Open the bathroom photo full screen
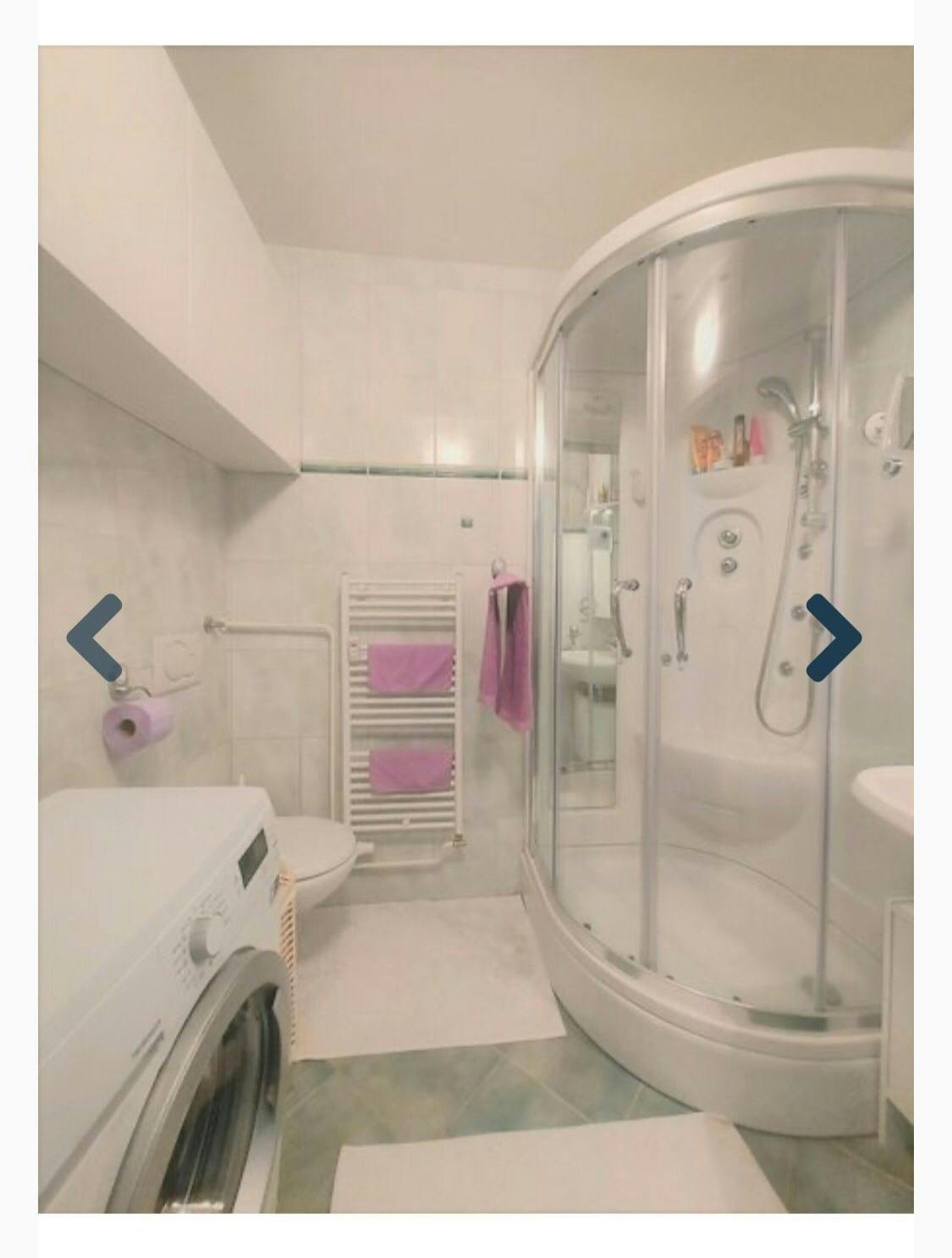This screenshot has height=1258, width=952. [x=474, y=423]
